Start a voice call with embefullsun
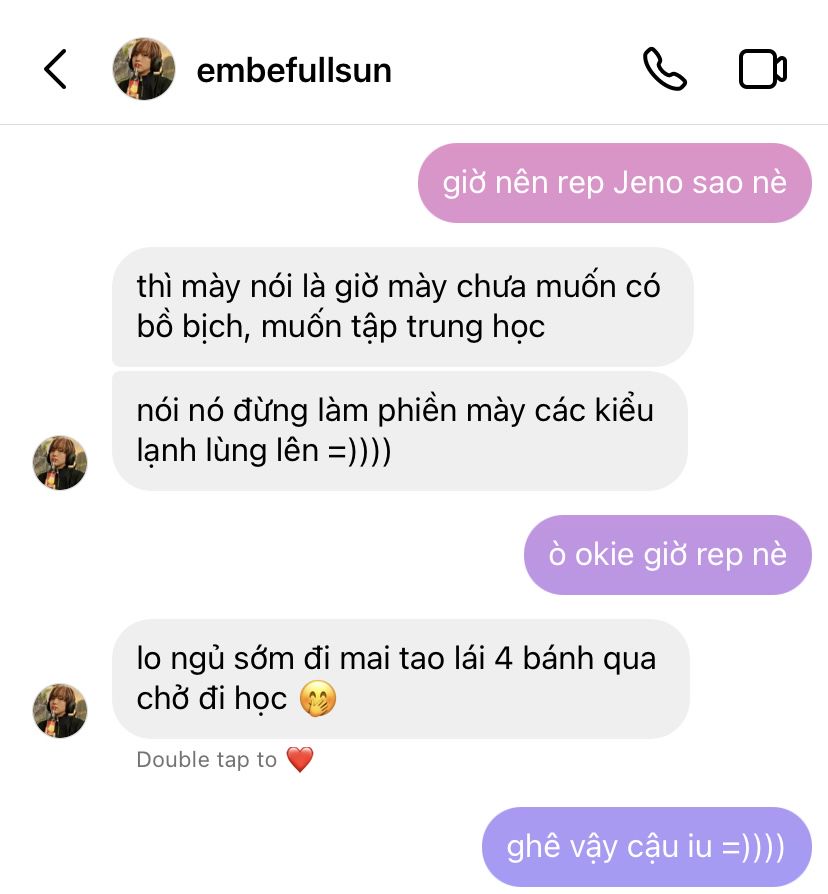This screenshot has width=828, height=894. [x=664, y=70]
